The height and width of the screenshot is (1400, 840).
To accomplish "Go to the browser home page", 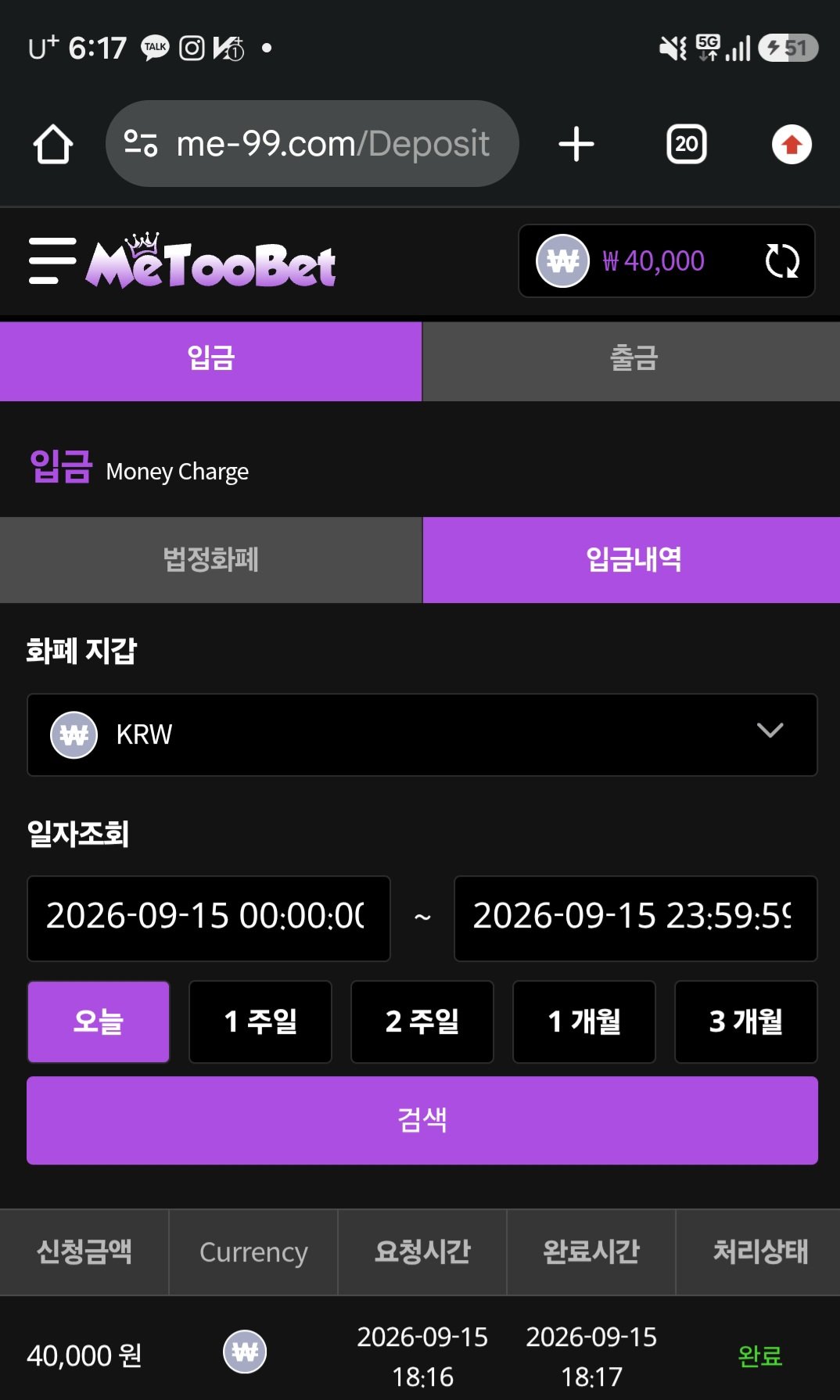I will tap(53, 144).
